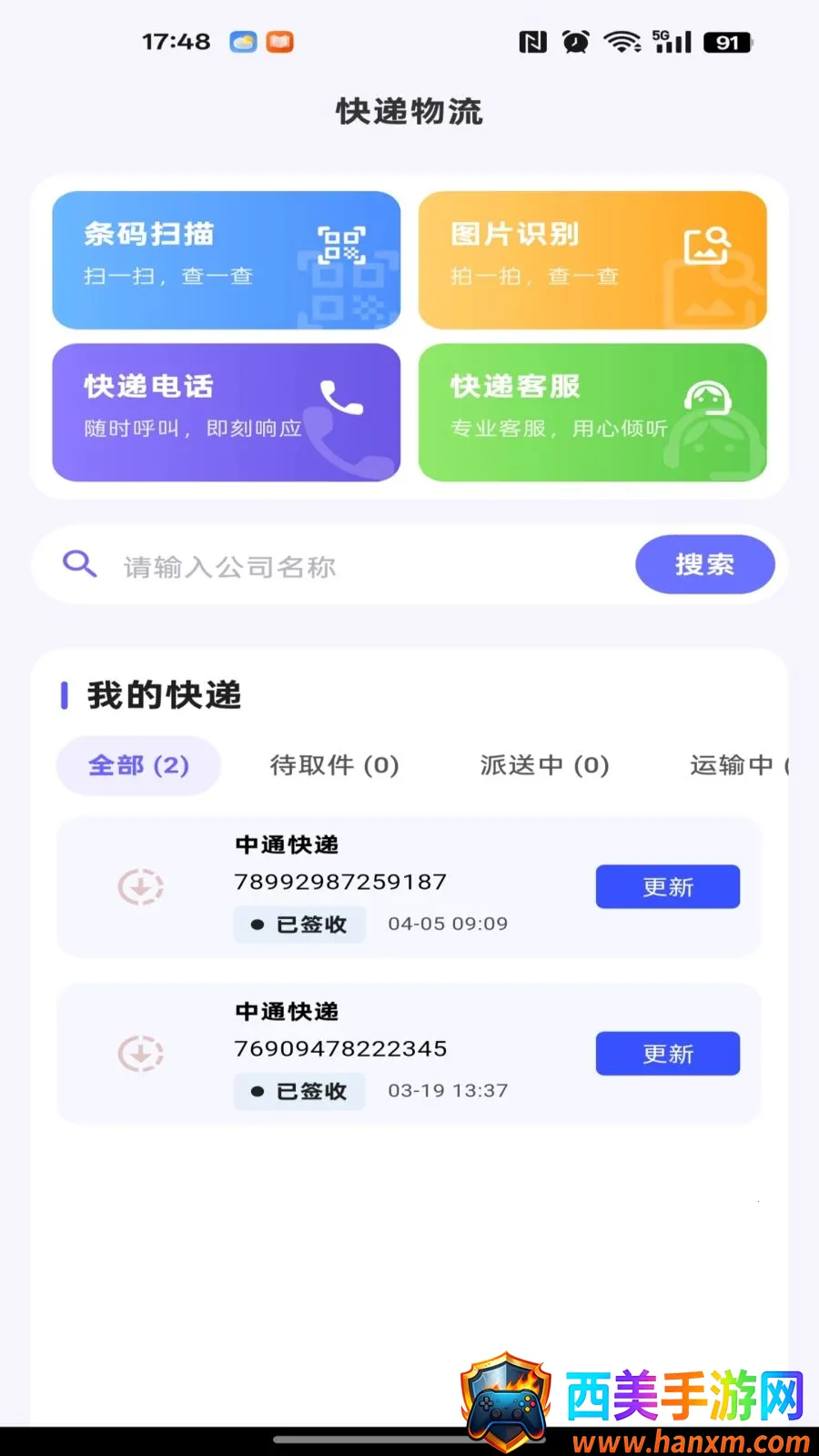Viewport: 819px width, 1456px height.
Task: Switch to the 待取件 (0) tab
Action: 335,765
